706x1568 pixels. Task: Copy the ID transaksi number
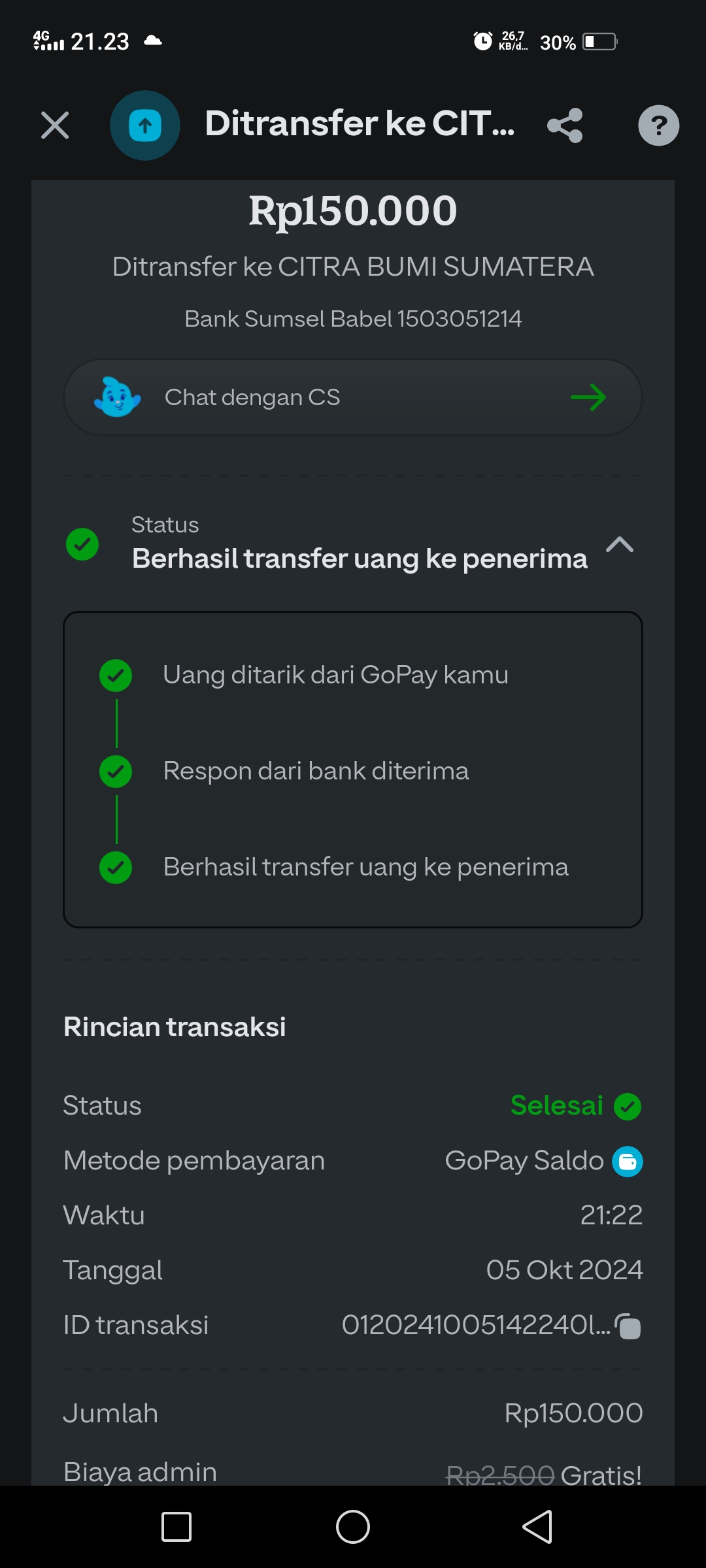(x=628, y=1326)
